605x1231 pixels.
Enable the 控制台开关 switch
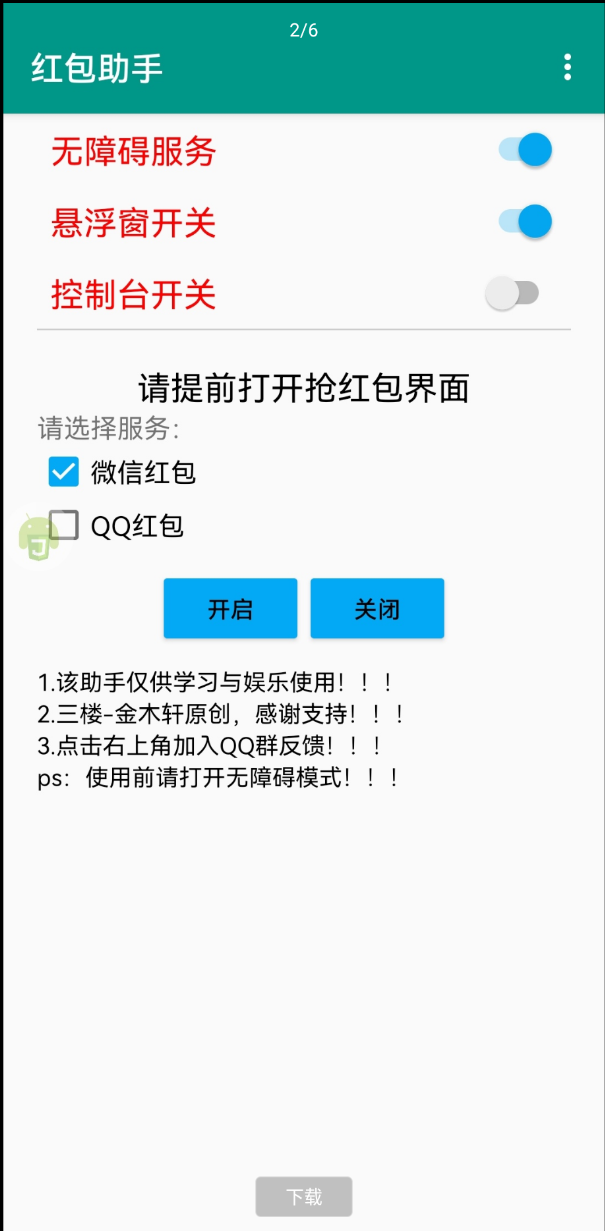[512, 294]
